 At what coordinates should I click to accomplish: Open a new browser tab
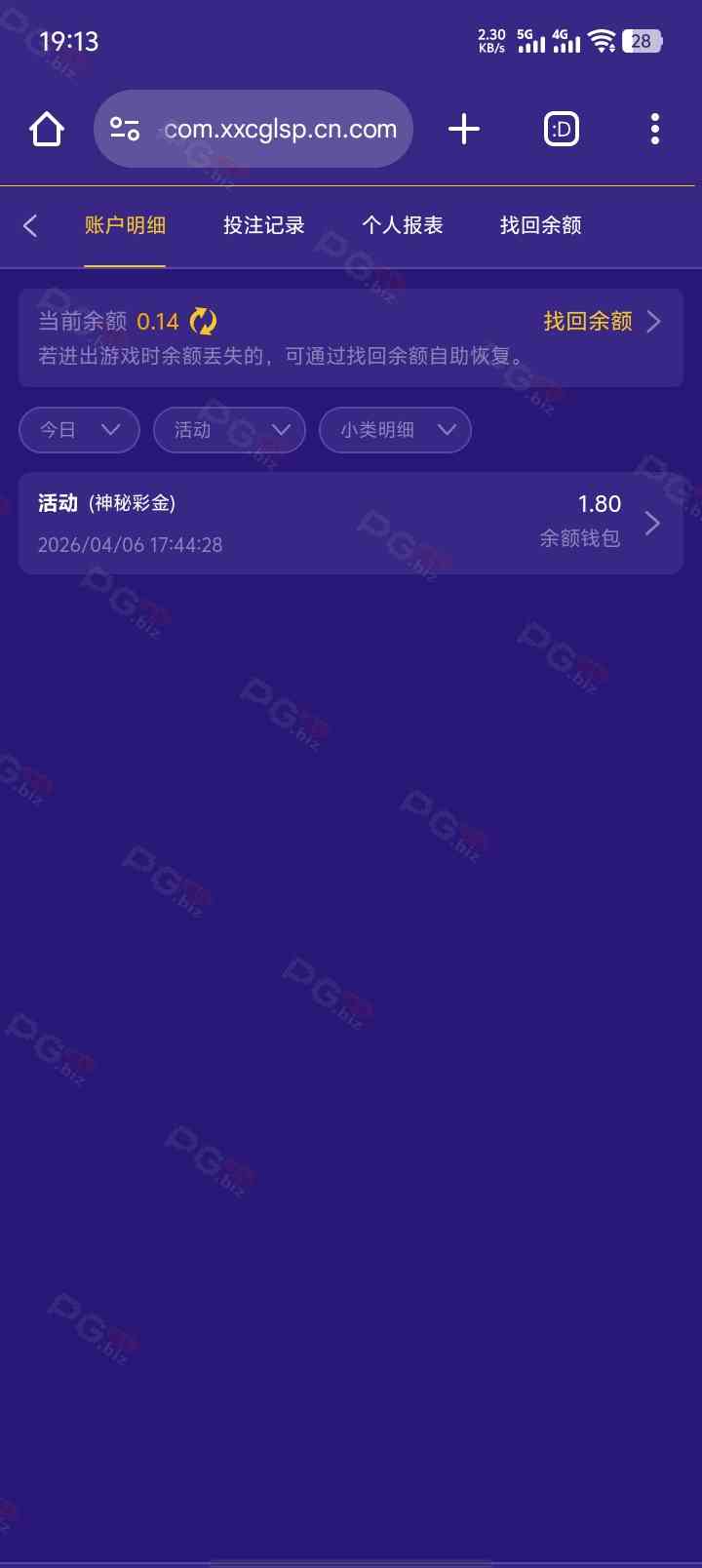point(464,129)
